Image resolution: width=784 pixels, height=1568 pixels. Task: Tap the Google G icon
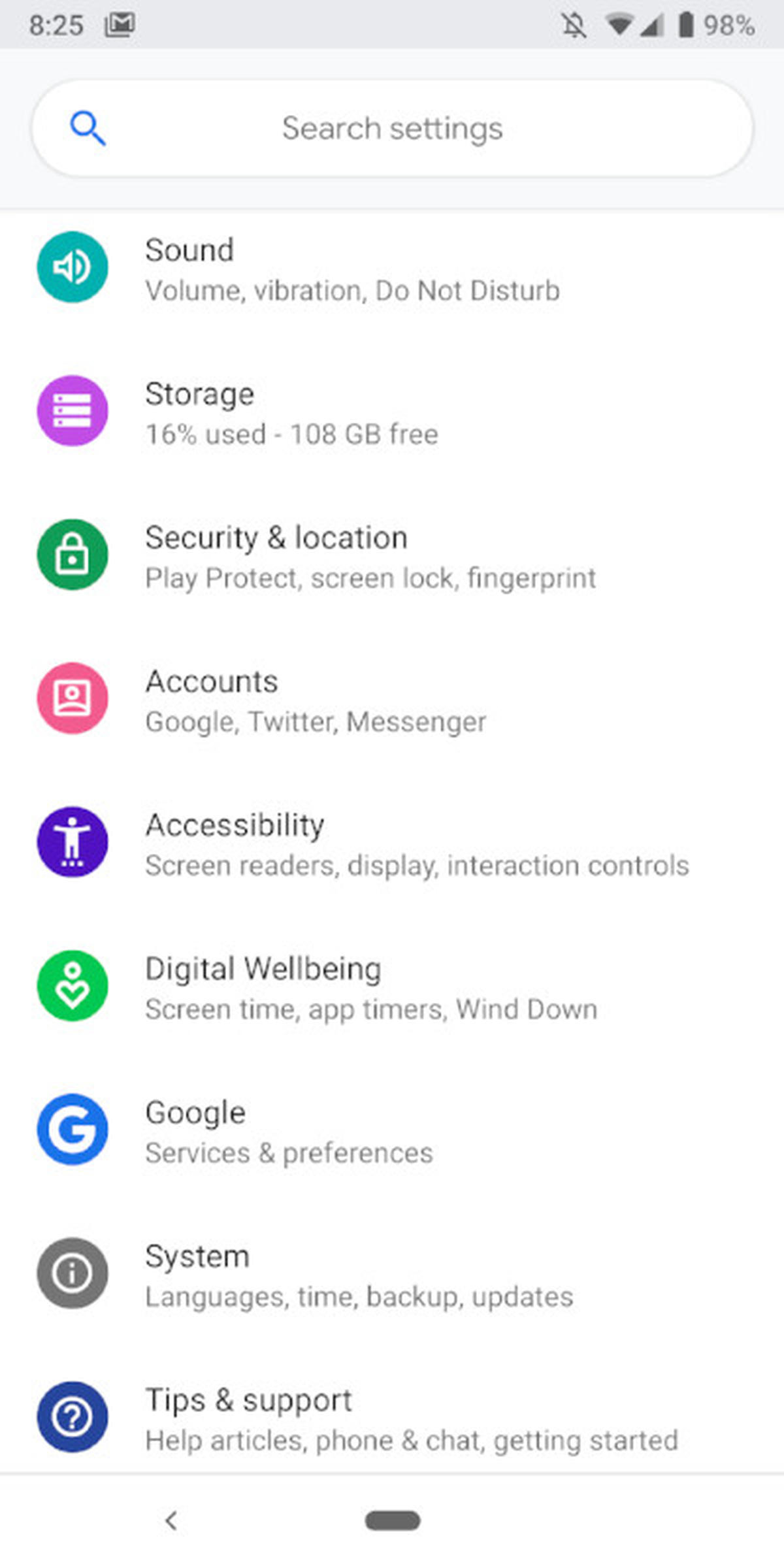tap(72, 1130)
